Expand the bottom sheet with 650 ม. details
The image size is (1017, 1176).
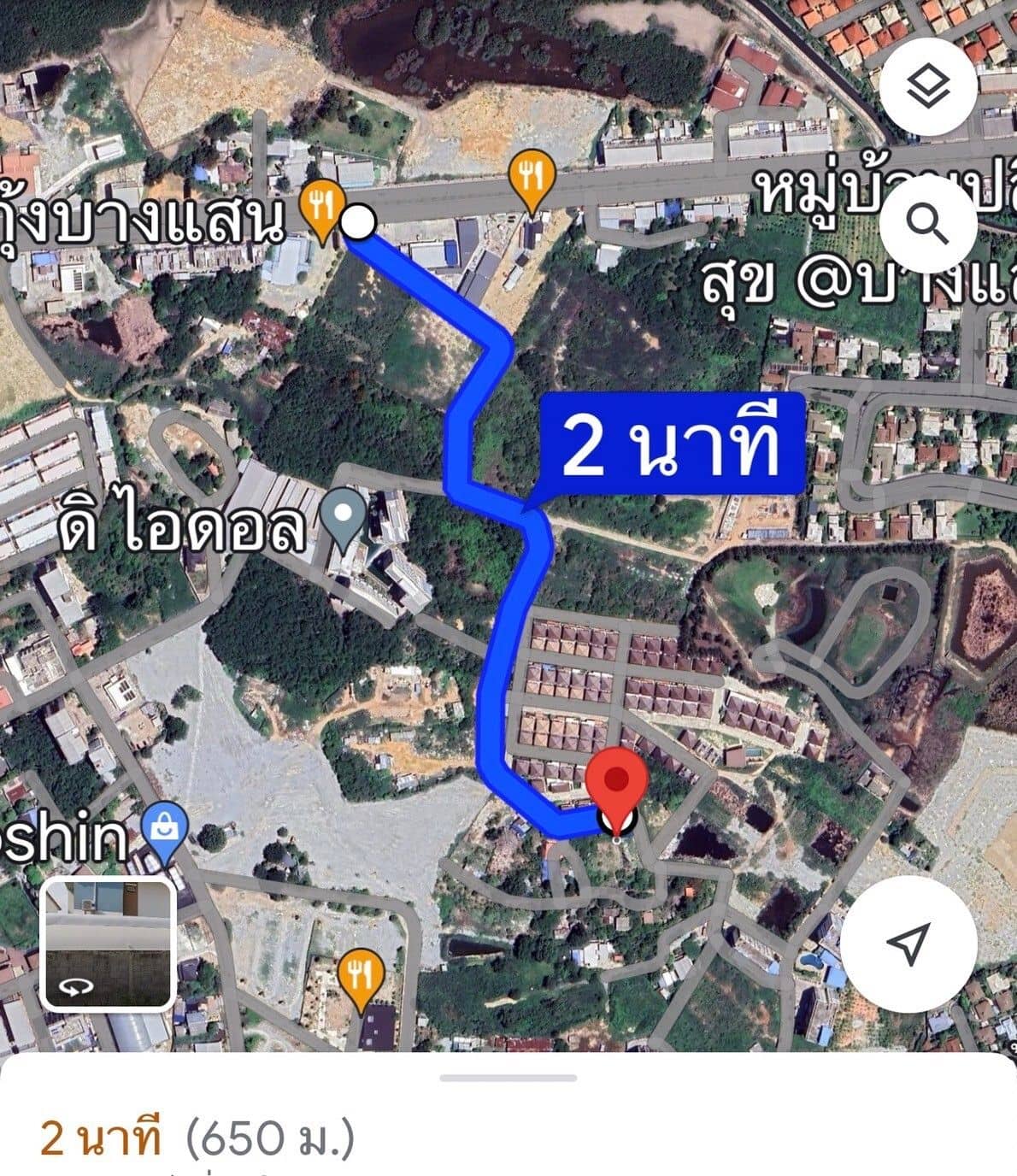[508, 1079]
